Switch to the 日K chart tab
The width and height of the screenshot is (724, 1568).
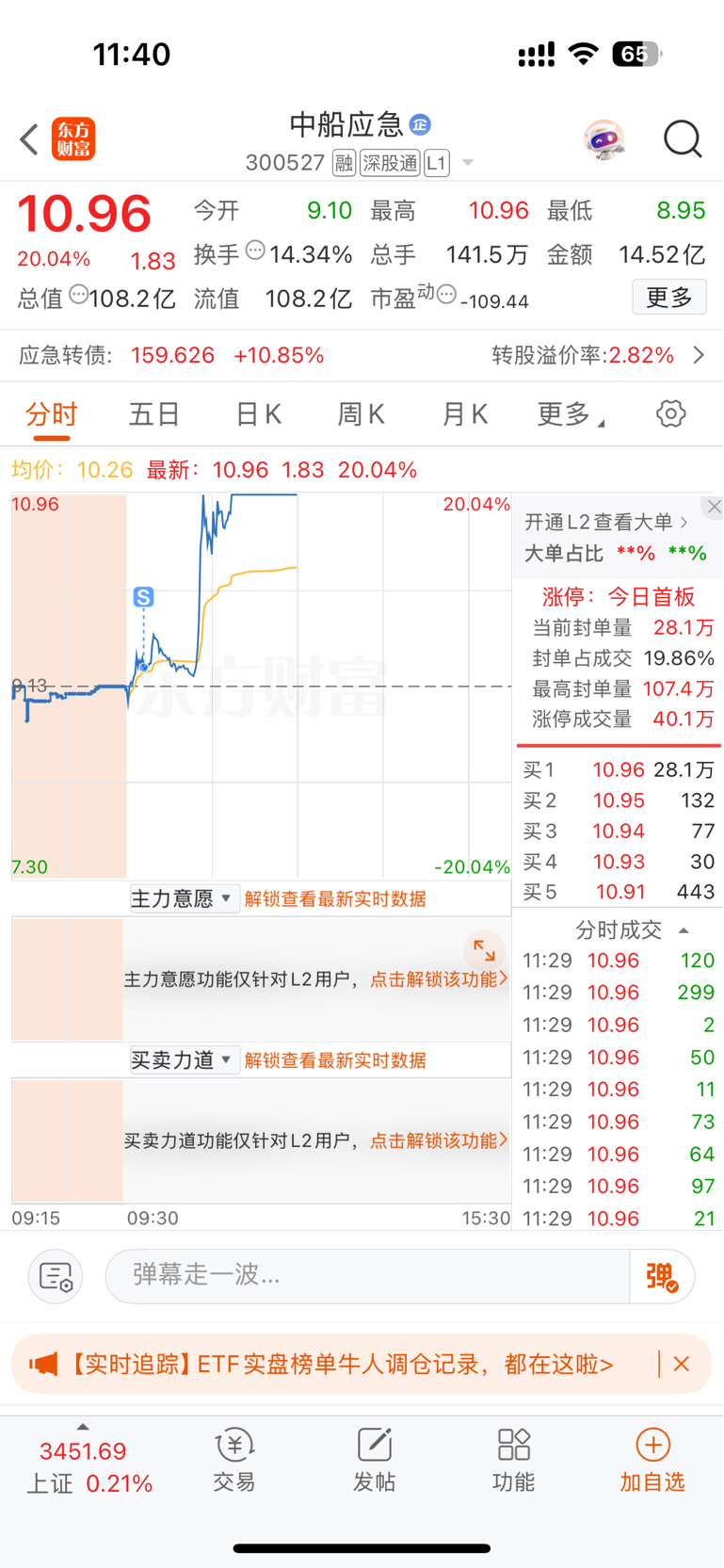tap(258, 414)
